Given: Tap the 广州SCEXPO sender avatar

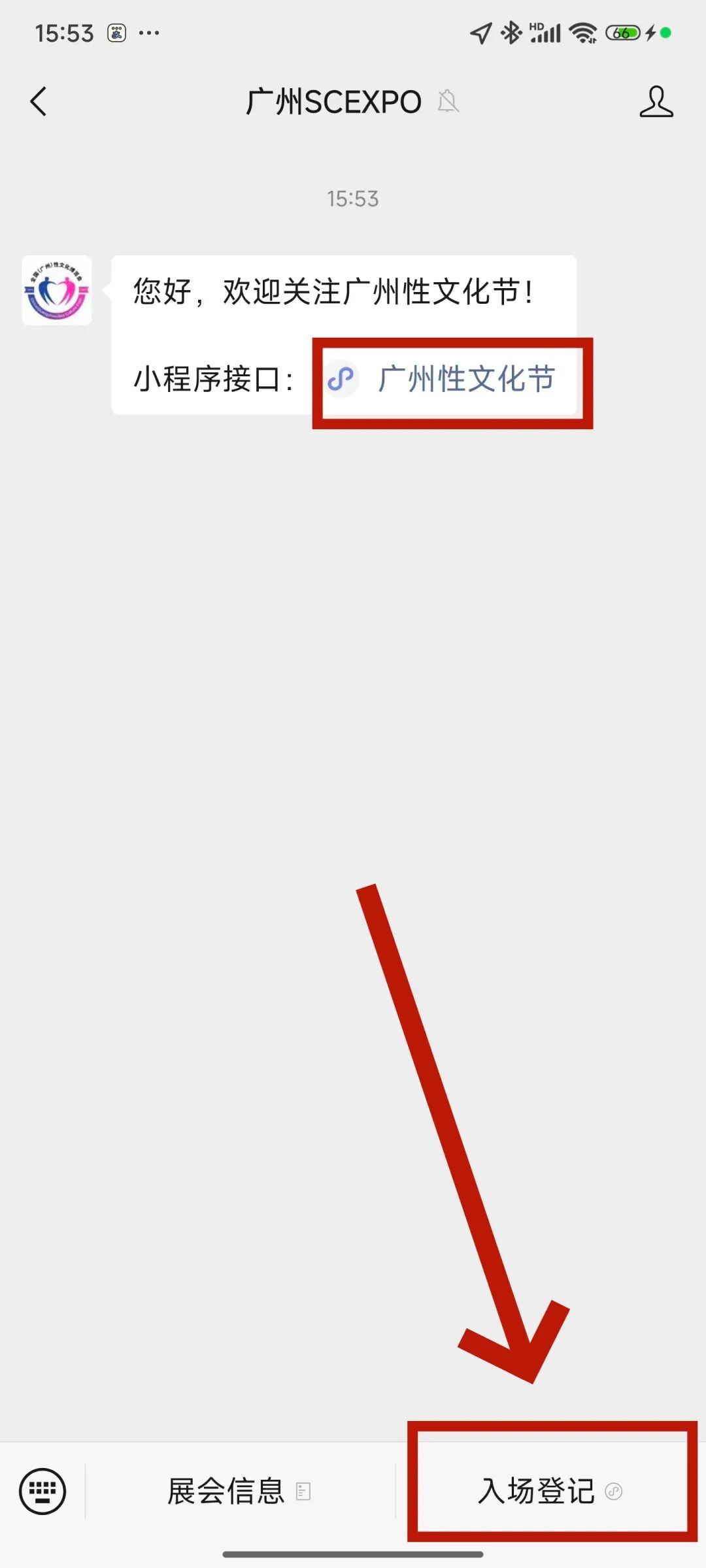Looking at the screenshot, I should pos(57,291).
